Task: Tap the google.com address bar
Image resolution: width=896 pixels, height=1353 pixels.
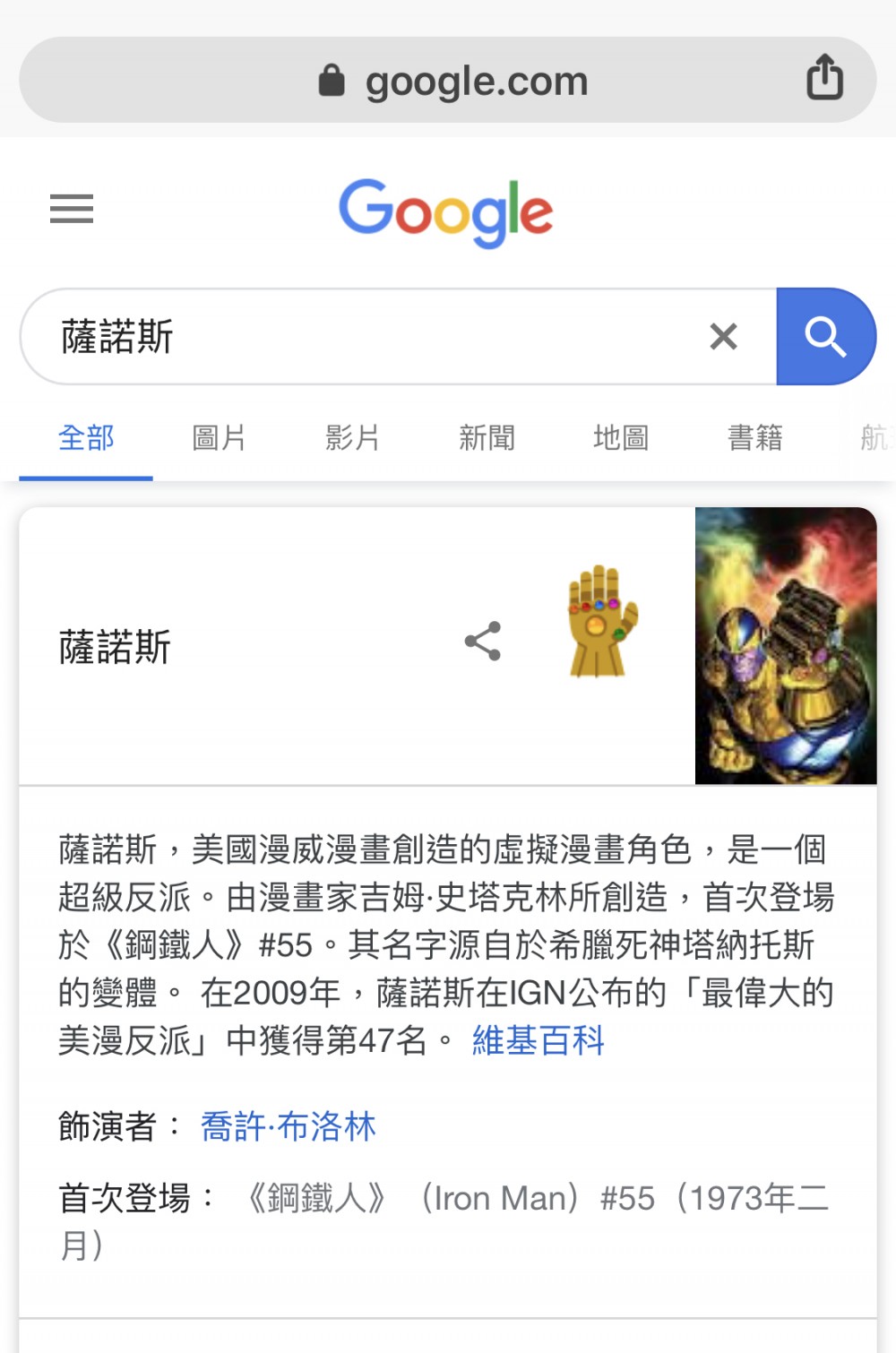Action: [x=448, y=81]
